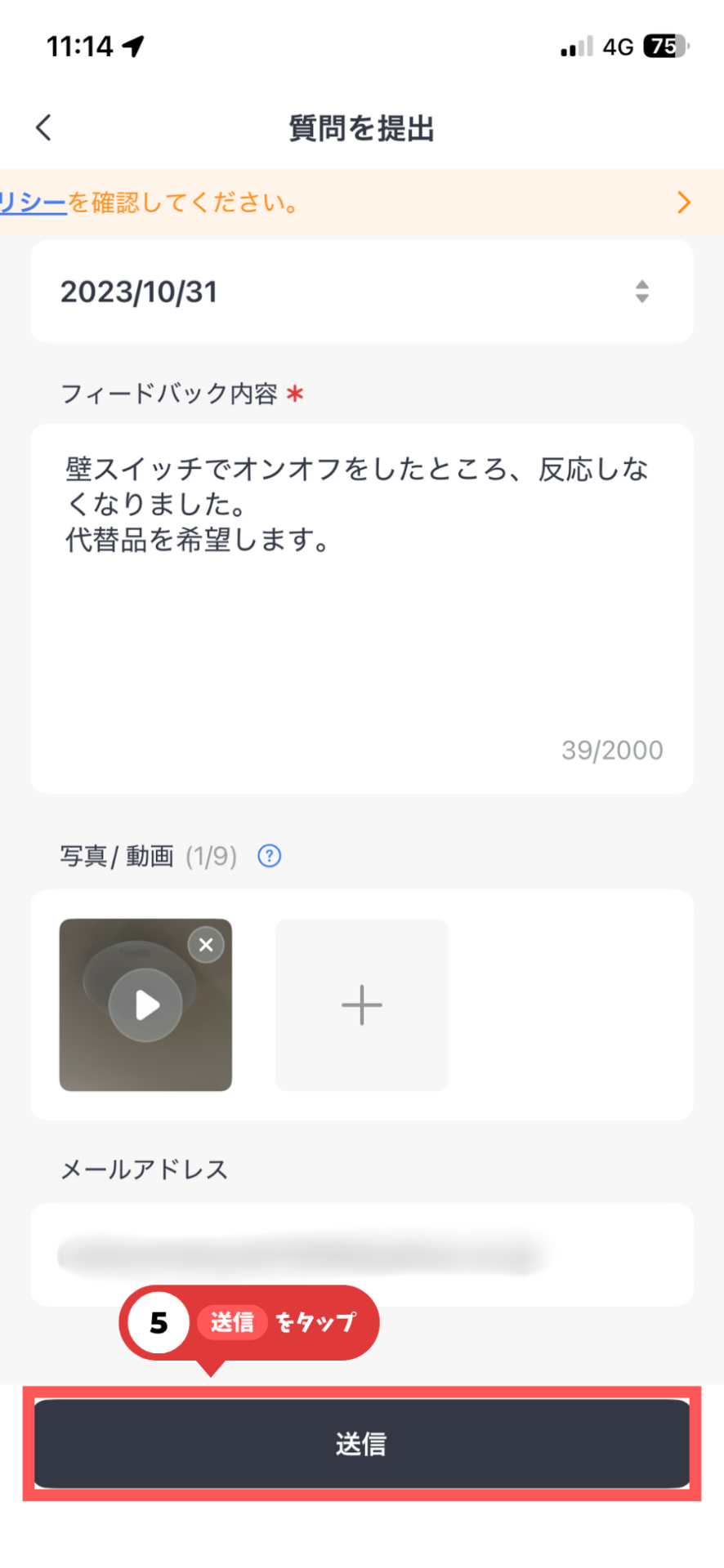The height and width of the screenshot is (1568, 724).
Task: Tap 送信 to submit feedback
Action: 361,1443
